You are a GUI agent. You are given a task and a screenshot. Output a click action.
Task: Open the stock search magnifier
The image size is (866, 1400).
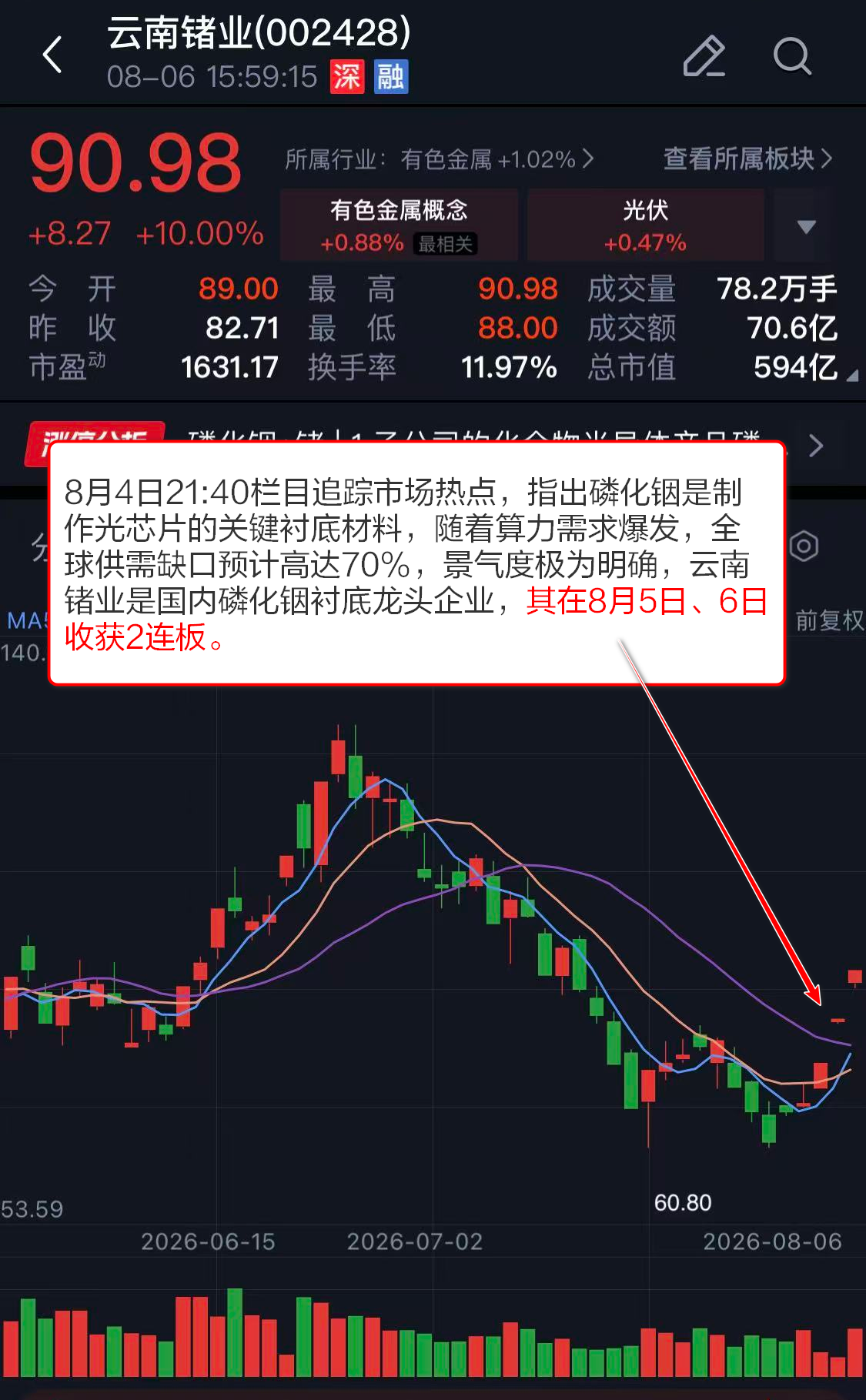(x=792, y=56)
